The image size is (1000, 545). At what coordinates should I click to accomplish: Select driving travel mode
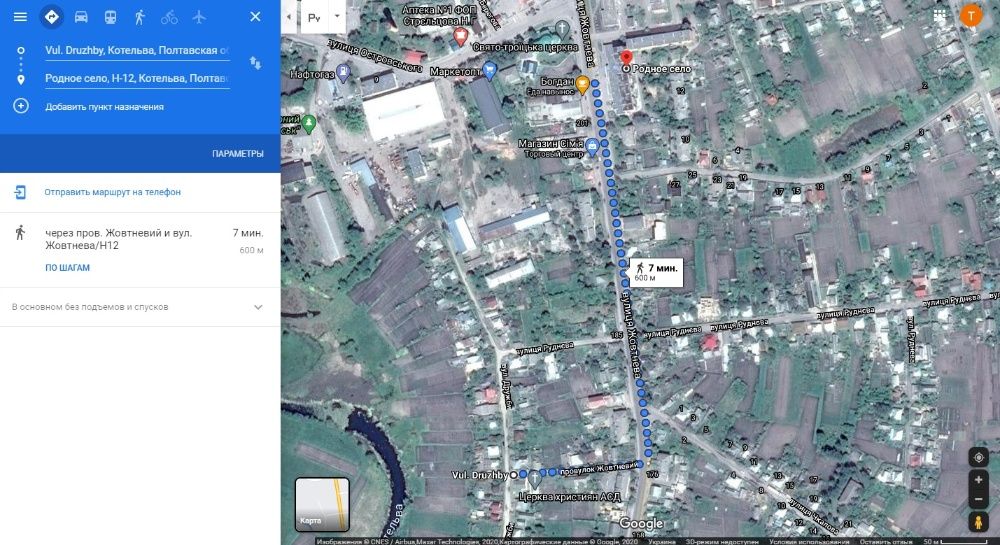[x=81, y=17]
